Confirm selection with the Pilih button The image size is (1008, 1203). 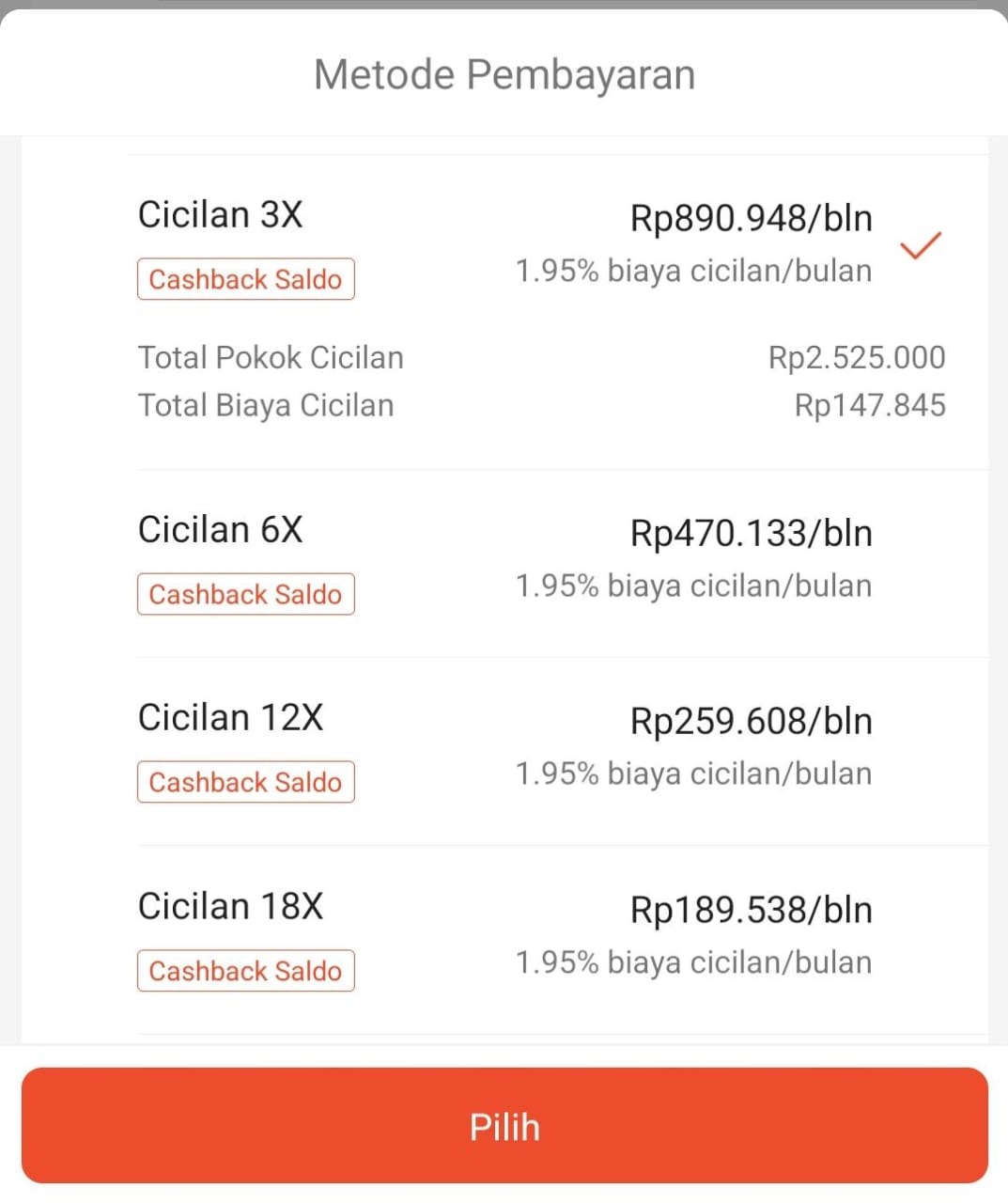504,1125
